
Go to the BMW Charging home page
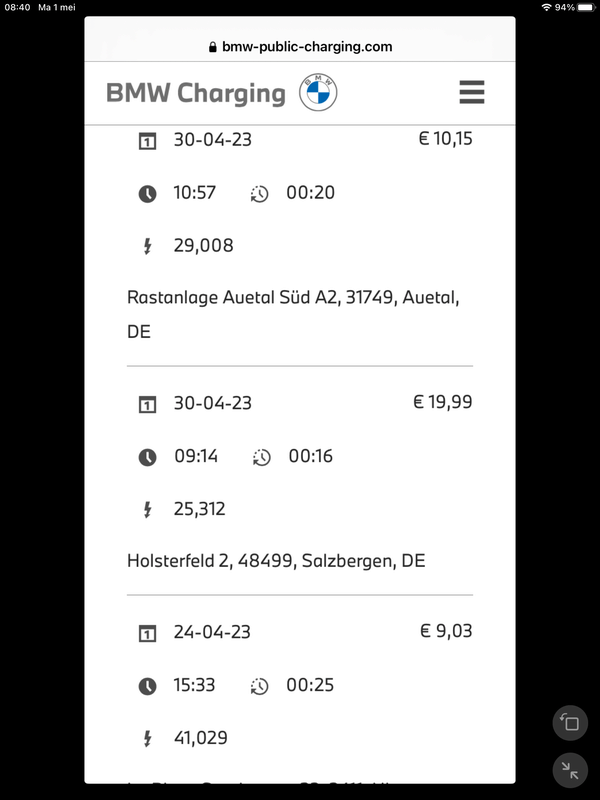point(222,93)
